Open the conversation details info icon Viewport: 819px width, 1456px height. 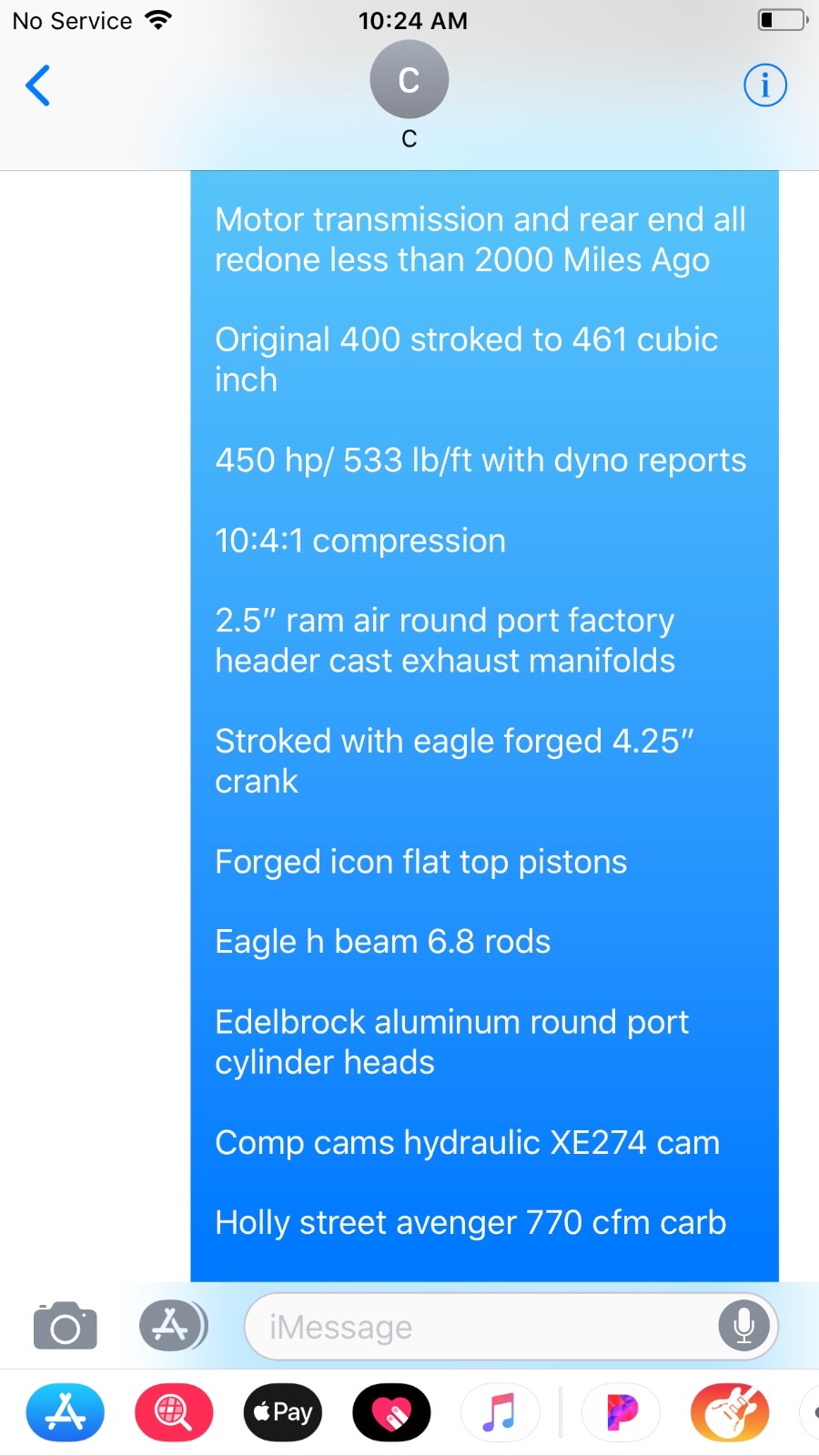click(764, 86)
